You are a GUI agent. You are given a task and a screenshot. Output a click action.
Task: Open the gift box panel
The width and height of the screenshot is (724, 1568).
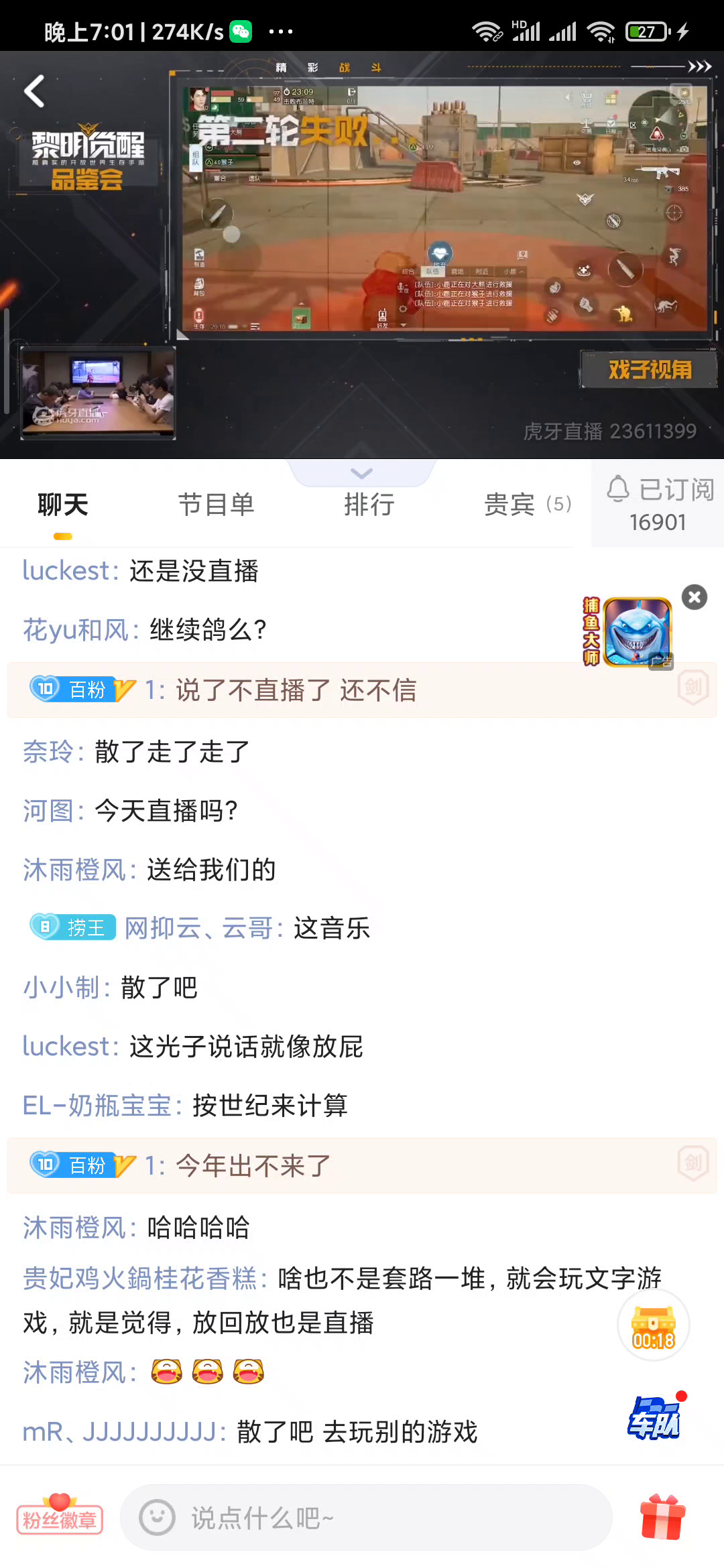pyautogui.click(x=662, y=1517)
